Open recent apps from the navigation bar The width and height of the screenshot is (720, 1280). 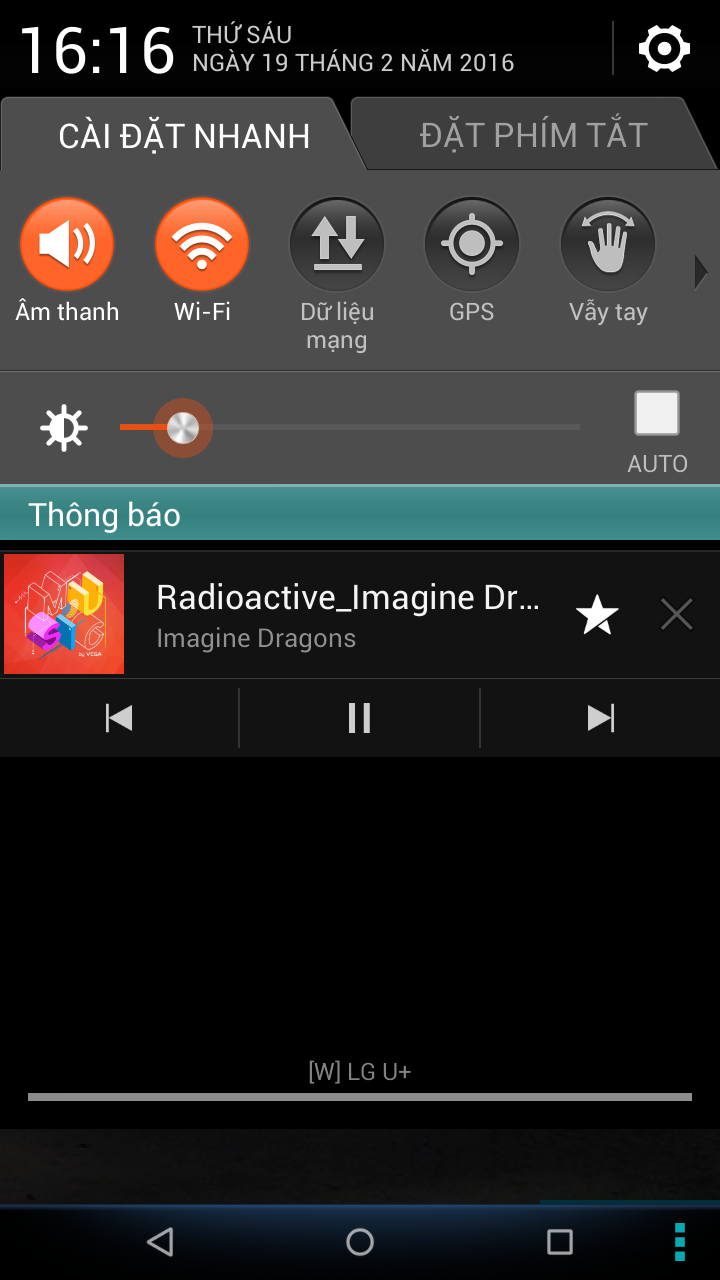(560, 1242)
